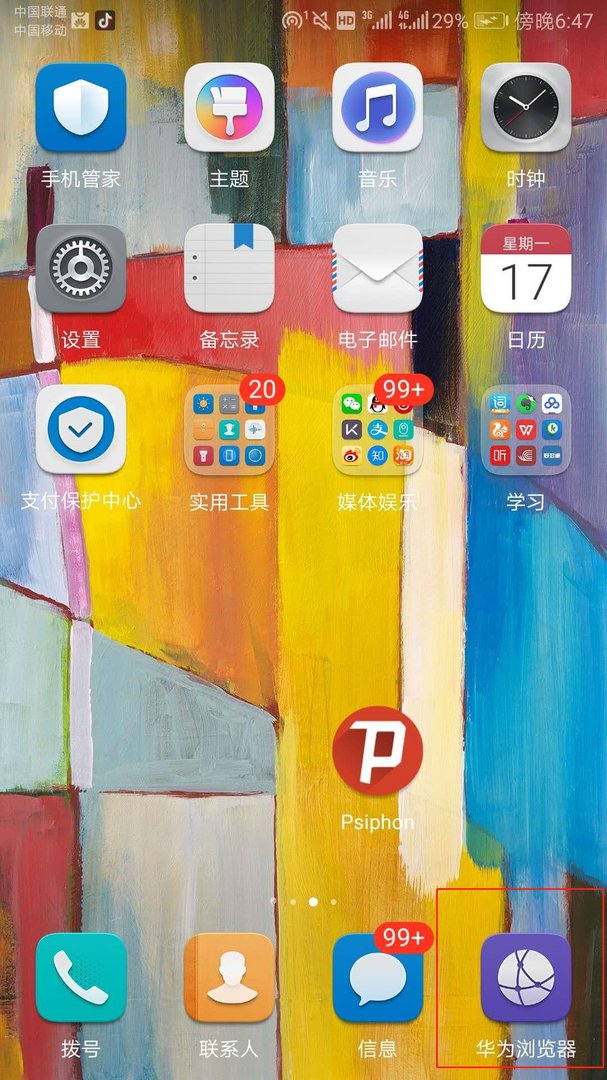Expand the 实用工具 folder

pos(229,430)
